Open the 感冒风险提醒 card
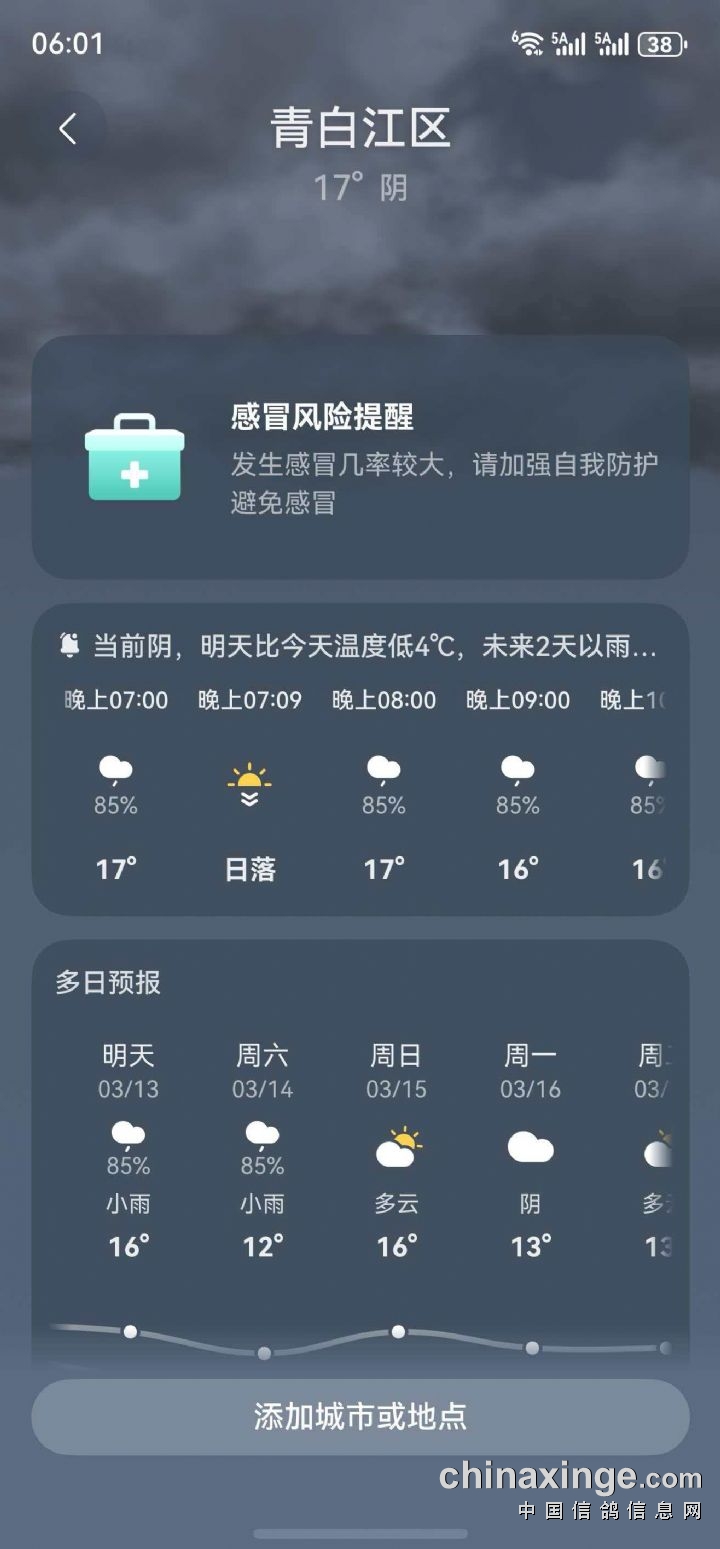 (x=360, y=457)
